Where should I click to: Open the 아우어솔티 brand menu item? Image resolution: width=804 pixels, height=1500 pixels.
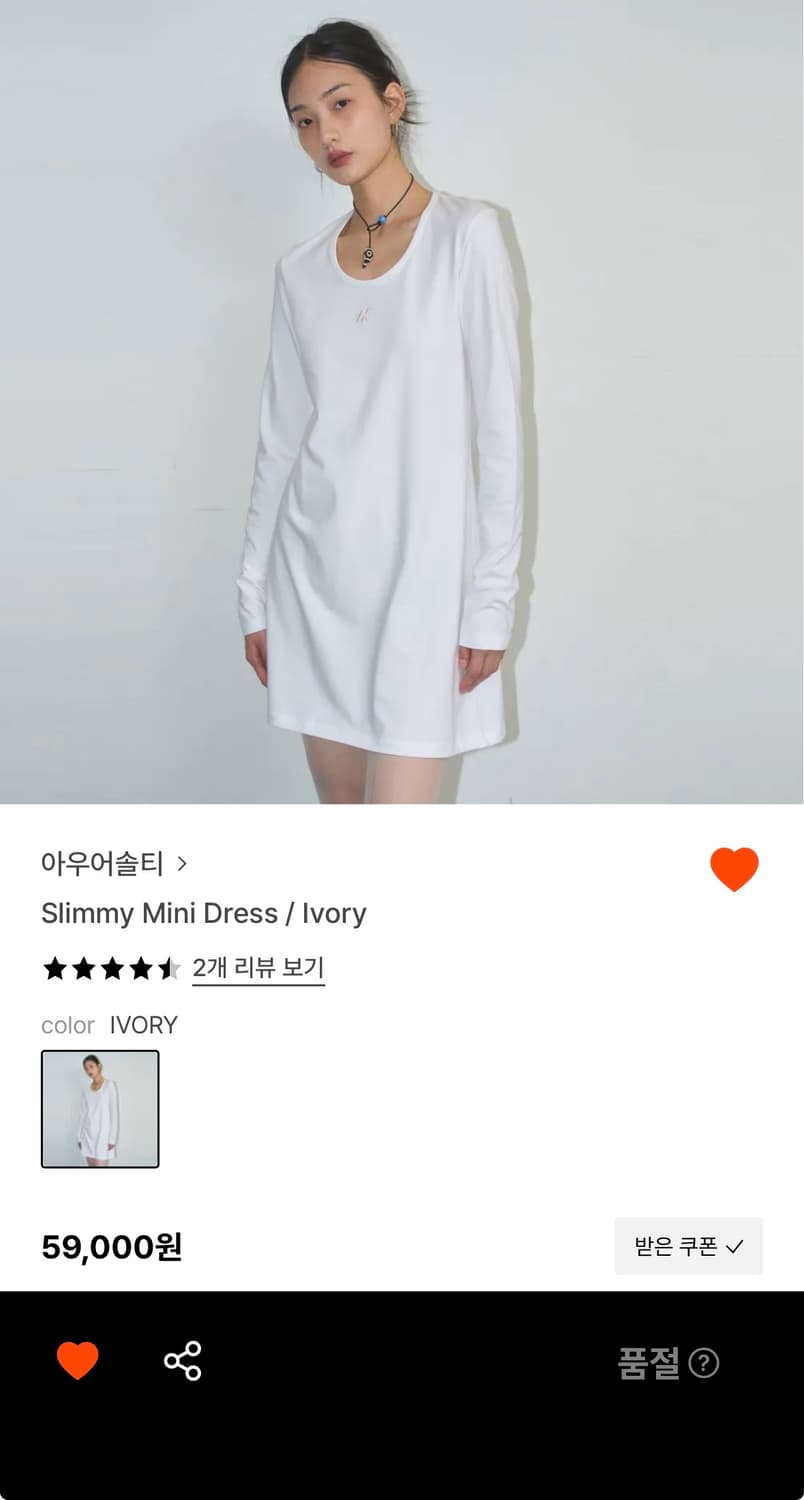(x=103, y=864)
